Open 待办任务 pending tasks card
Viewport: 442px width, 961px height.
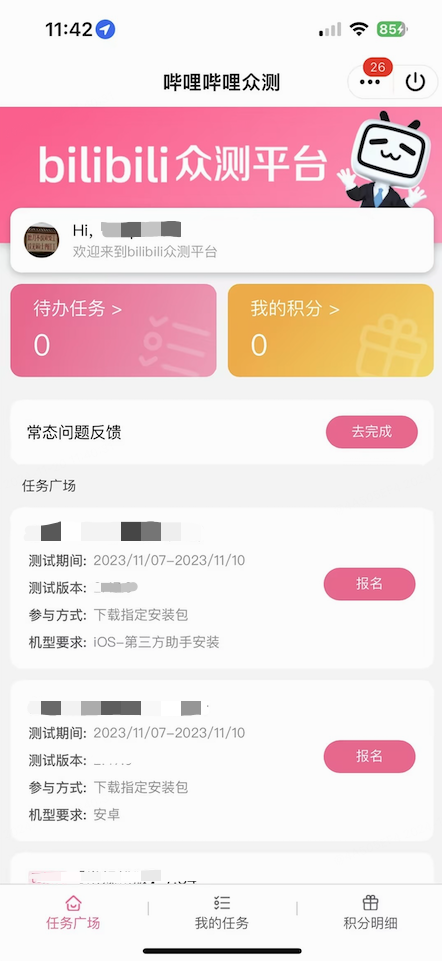(113, 330)
